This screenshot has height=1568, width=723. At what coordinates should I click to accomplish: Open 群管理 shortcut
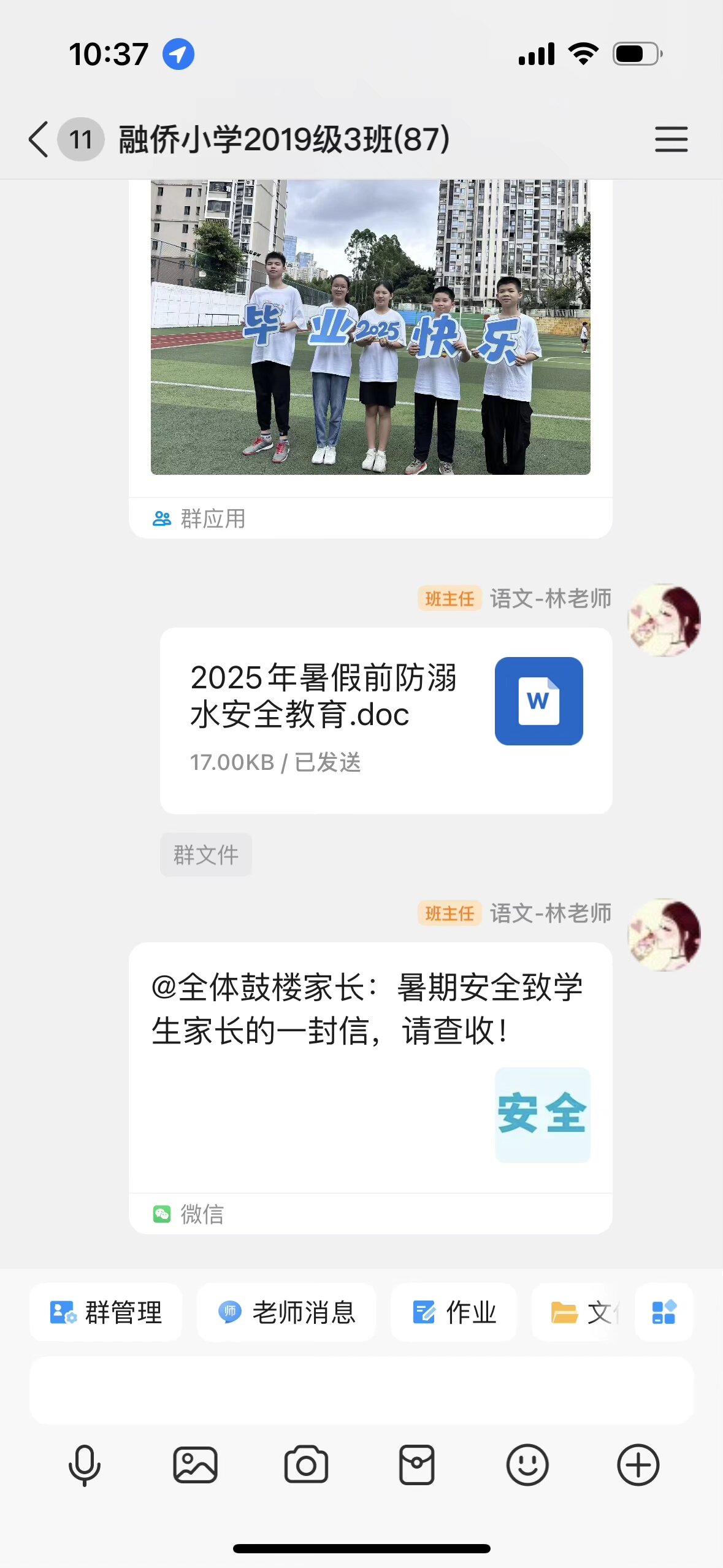click(105, 1312)
